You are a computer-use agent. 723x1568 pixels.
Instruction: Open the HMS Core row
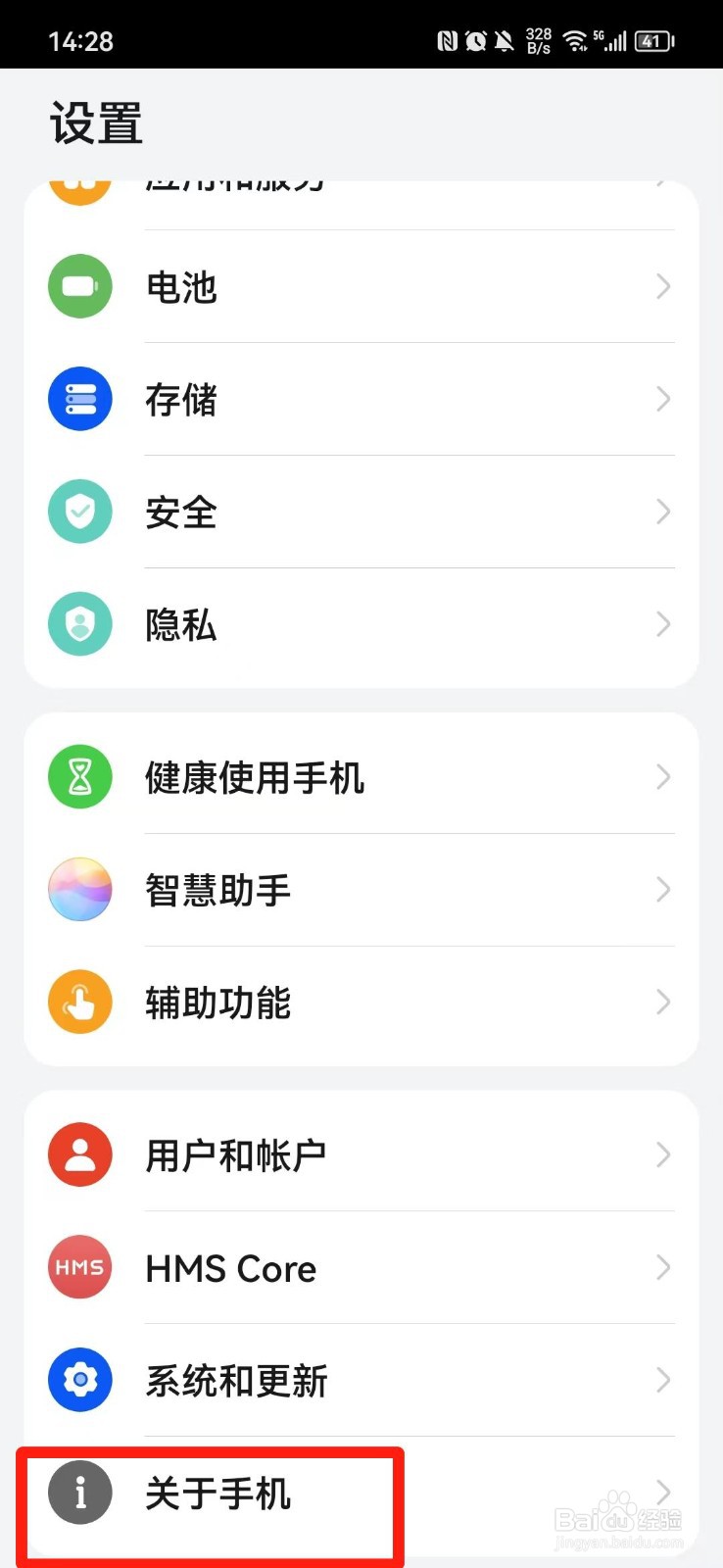pos(361,1268)
